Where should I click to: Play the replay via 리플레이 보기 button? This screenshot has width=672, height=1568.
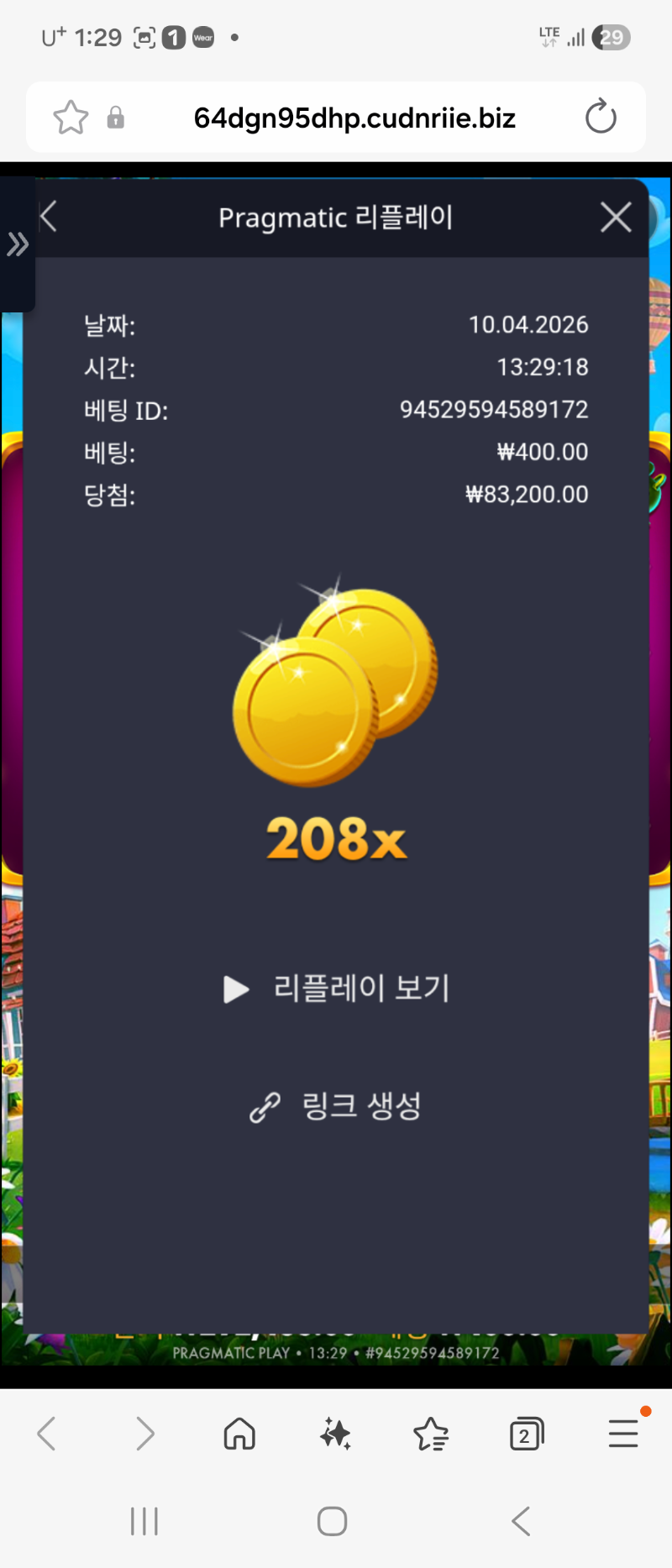click(335, 988)
